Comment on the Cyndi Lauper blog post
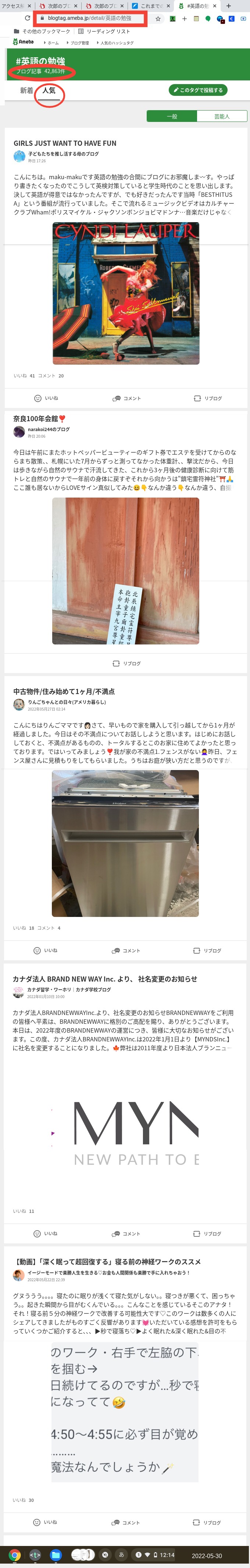The width and height of the screenshot is (250, 1568). point(126,398)
